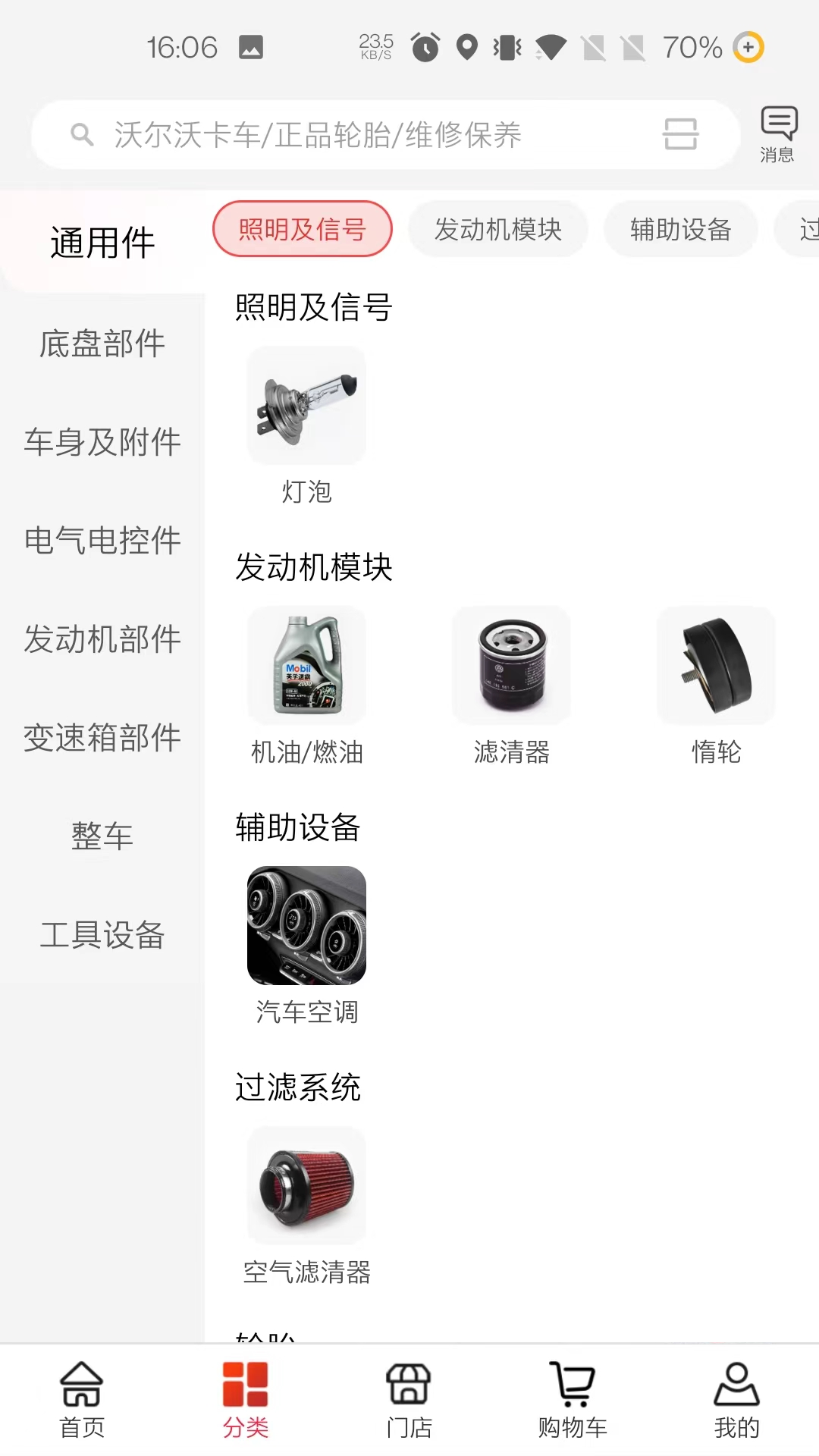Select the 整车 category
819x1456 pixels.
(102, 836)
